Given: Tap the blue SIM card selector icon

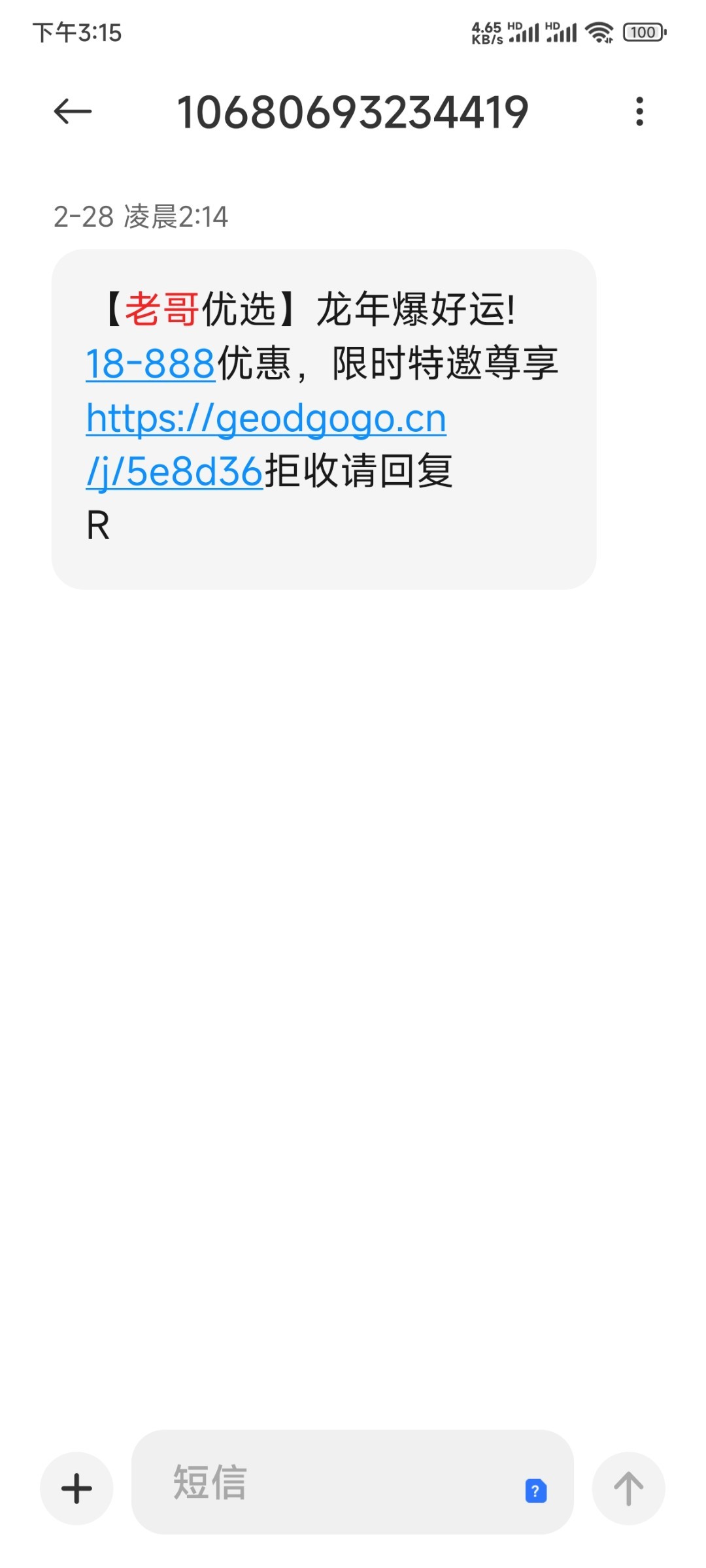Looking at the screenshot, I should 536,1490.
